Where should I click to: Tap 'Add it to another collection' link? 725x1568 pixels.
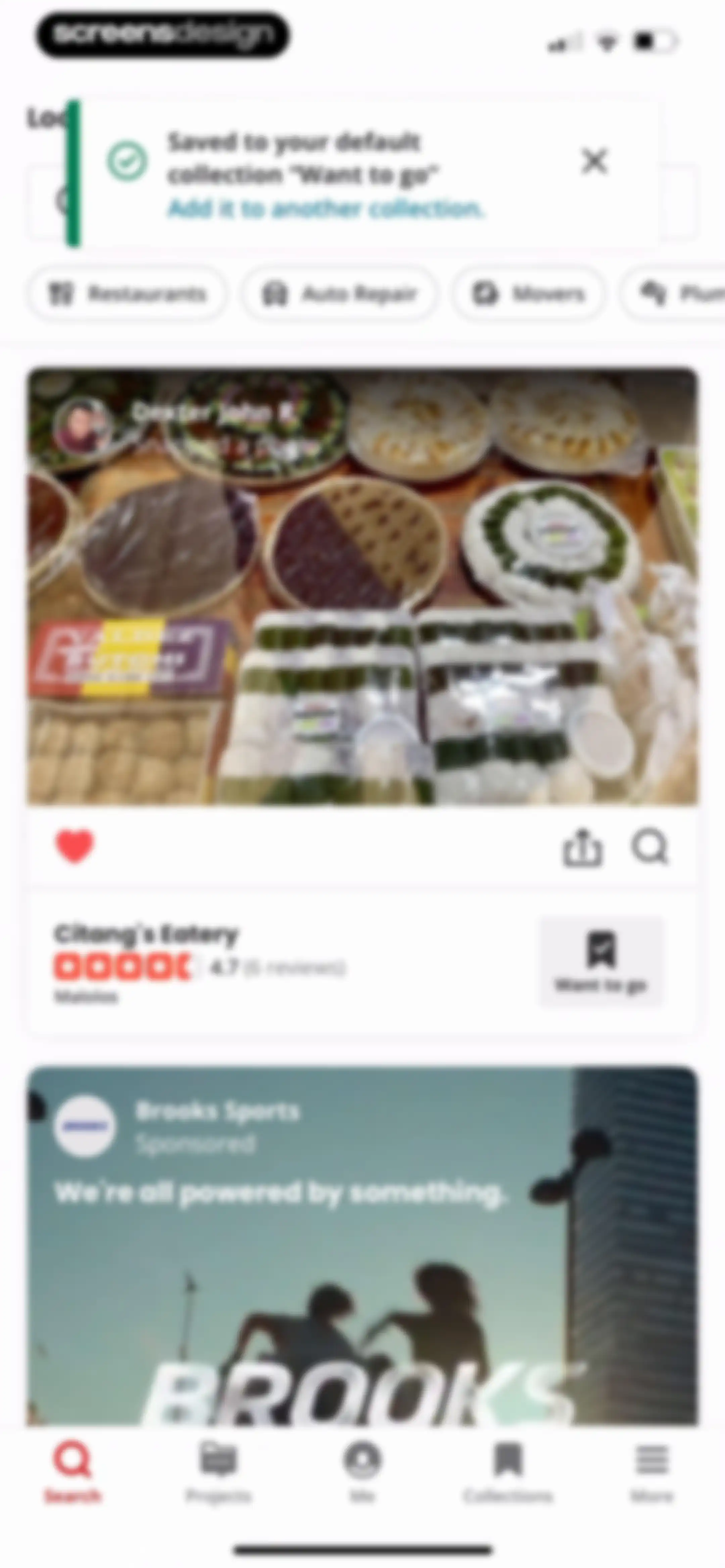(x=326, y=209)
